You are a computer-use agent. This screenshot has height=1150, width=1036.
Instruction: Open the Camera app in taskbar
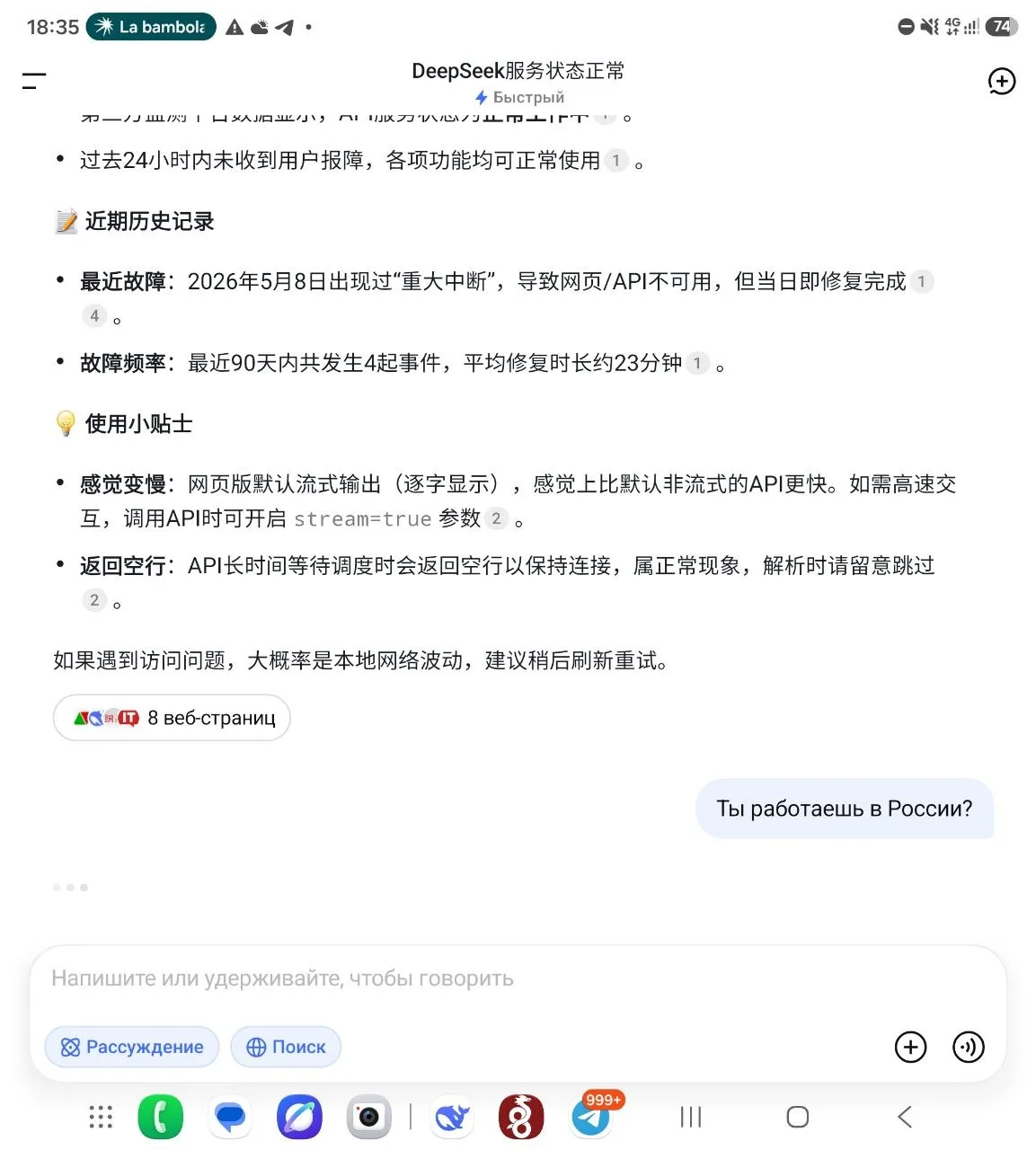[369, 1118]
